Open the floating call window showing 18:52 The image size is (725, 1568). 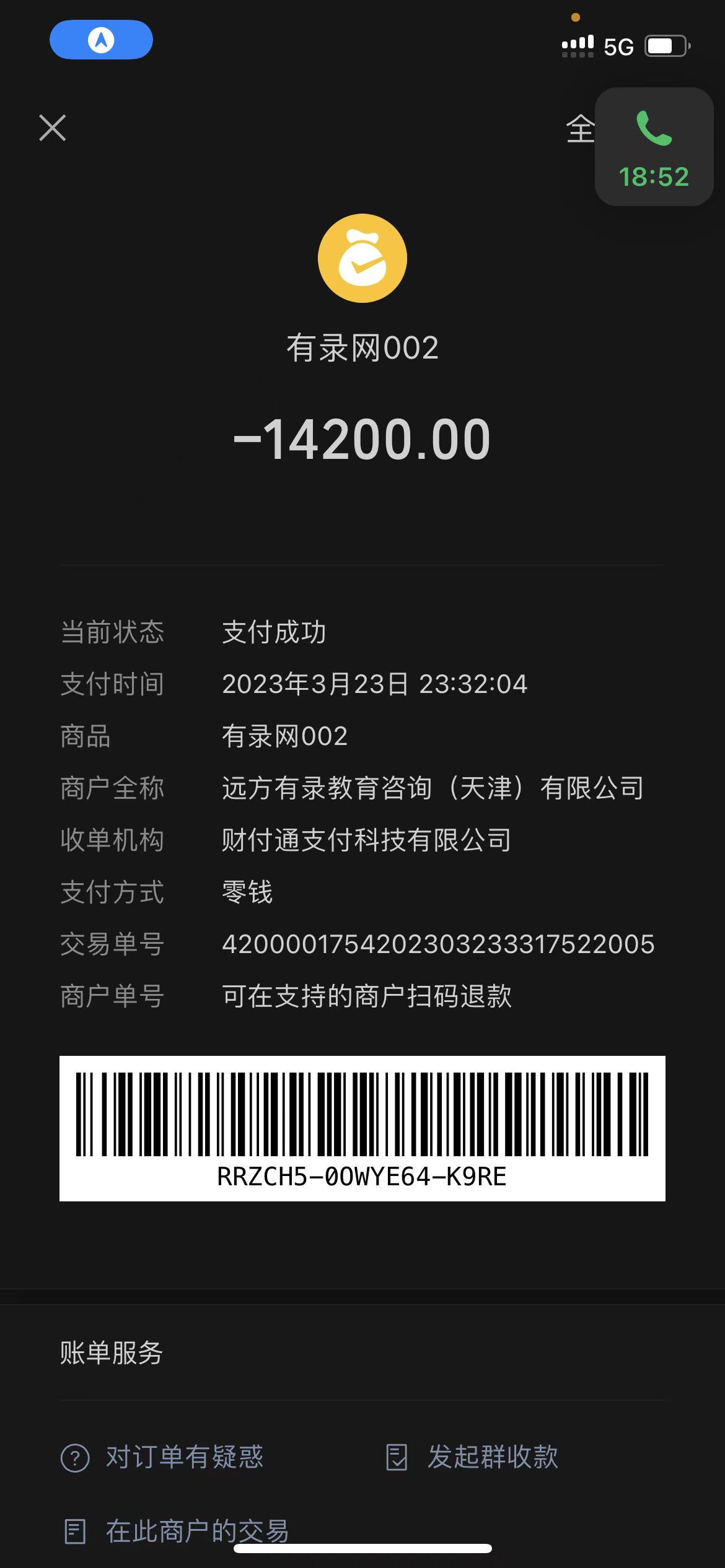click(x=654, y=147)
